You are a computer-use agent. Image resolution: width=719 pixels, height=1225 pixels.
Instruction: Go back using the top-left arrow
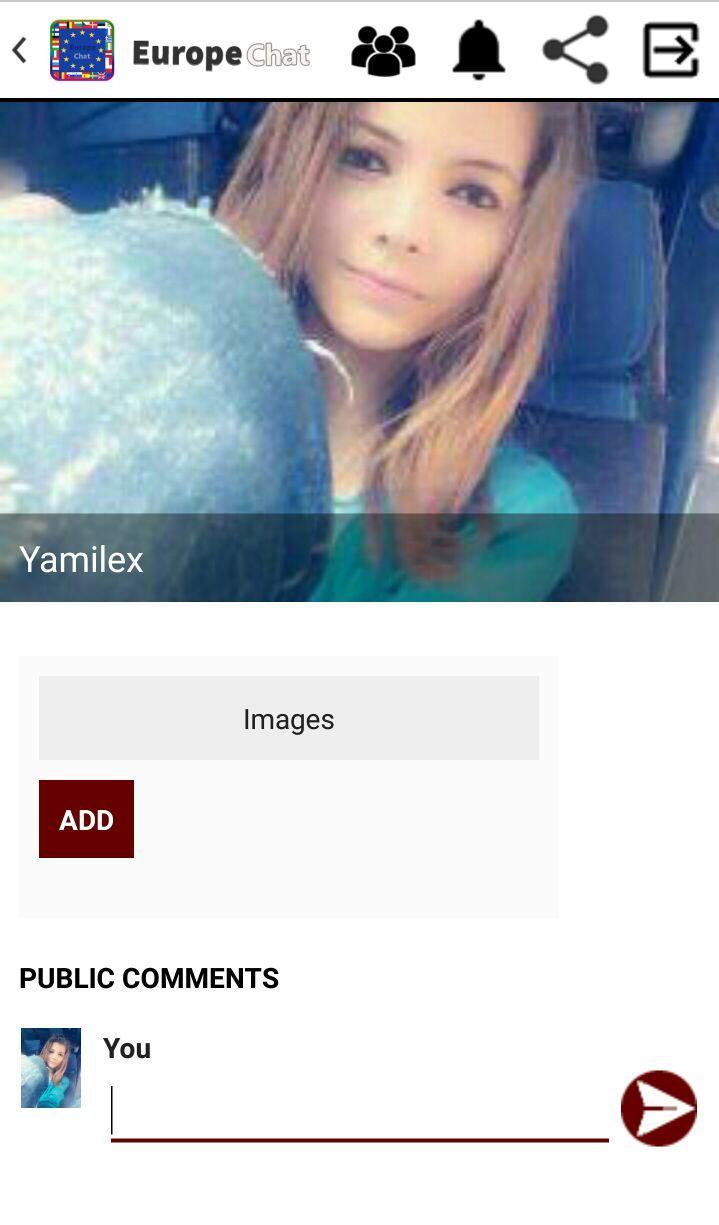pos(19,50)
